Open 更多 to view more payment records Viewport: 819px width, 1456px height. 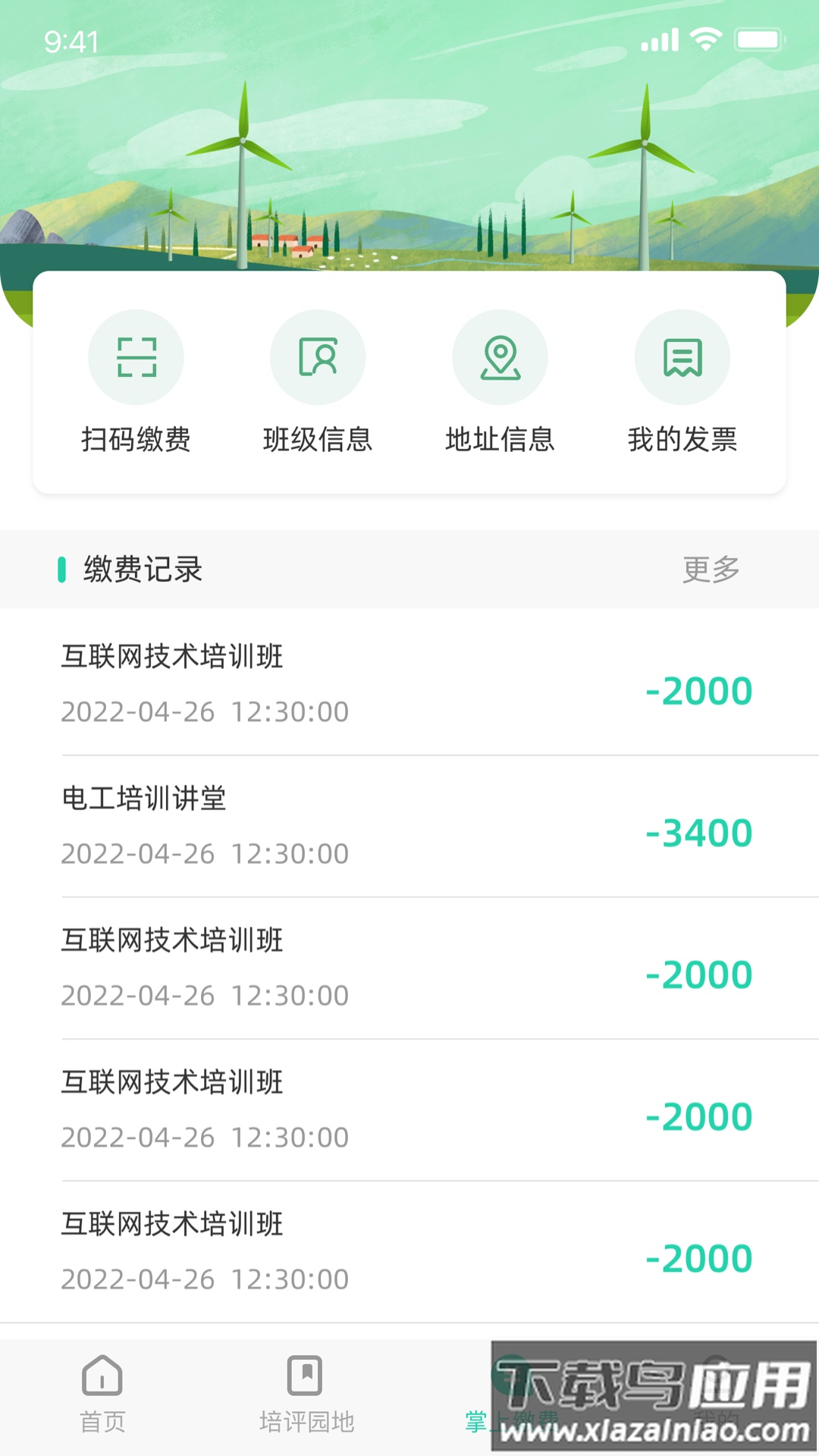pyautogui.click(x=711, y=570)
